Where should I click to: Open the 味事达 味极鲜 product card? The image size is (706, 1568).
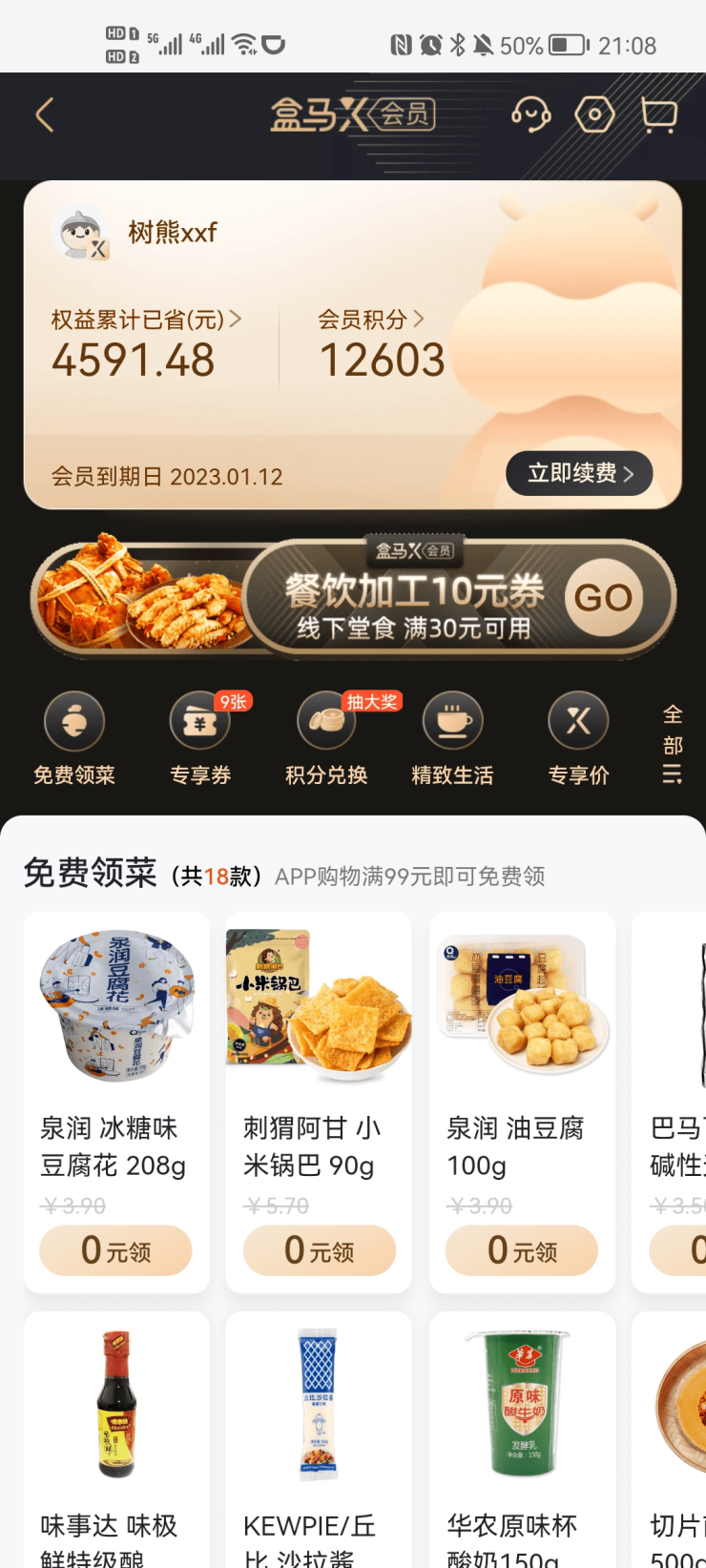(116, 1431)
